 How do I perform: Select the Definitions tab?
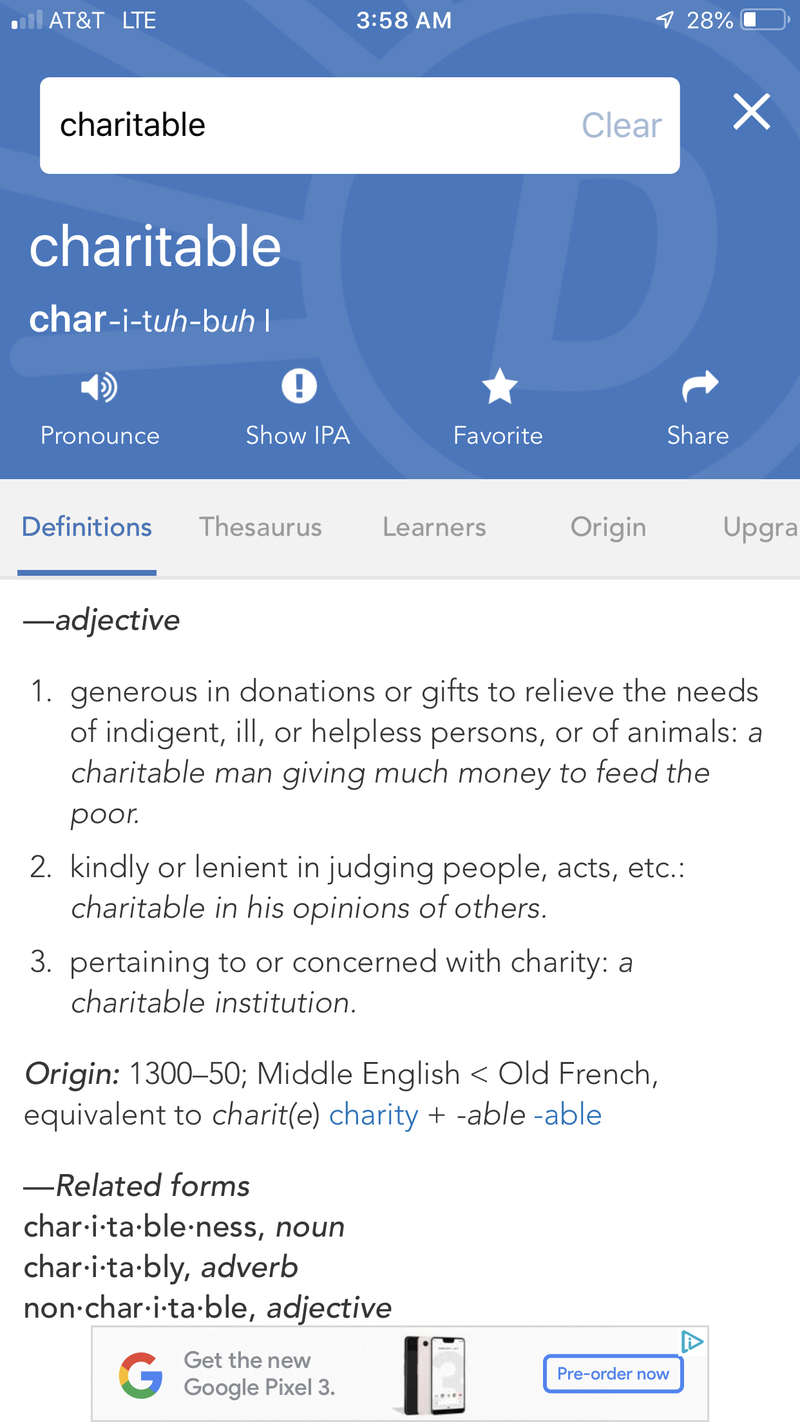pyautogui.click(x=87, y=527)
